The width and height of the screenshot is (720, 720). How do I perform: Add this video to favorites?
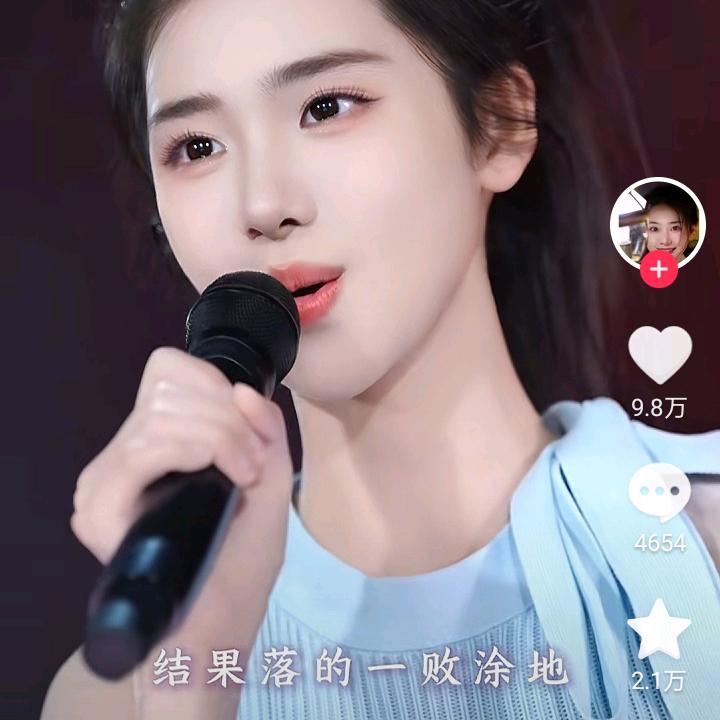tap(659, 629)
